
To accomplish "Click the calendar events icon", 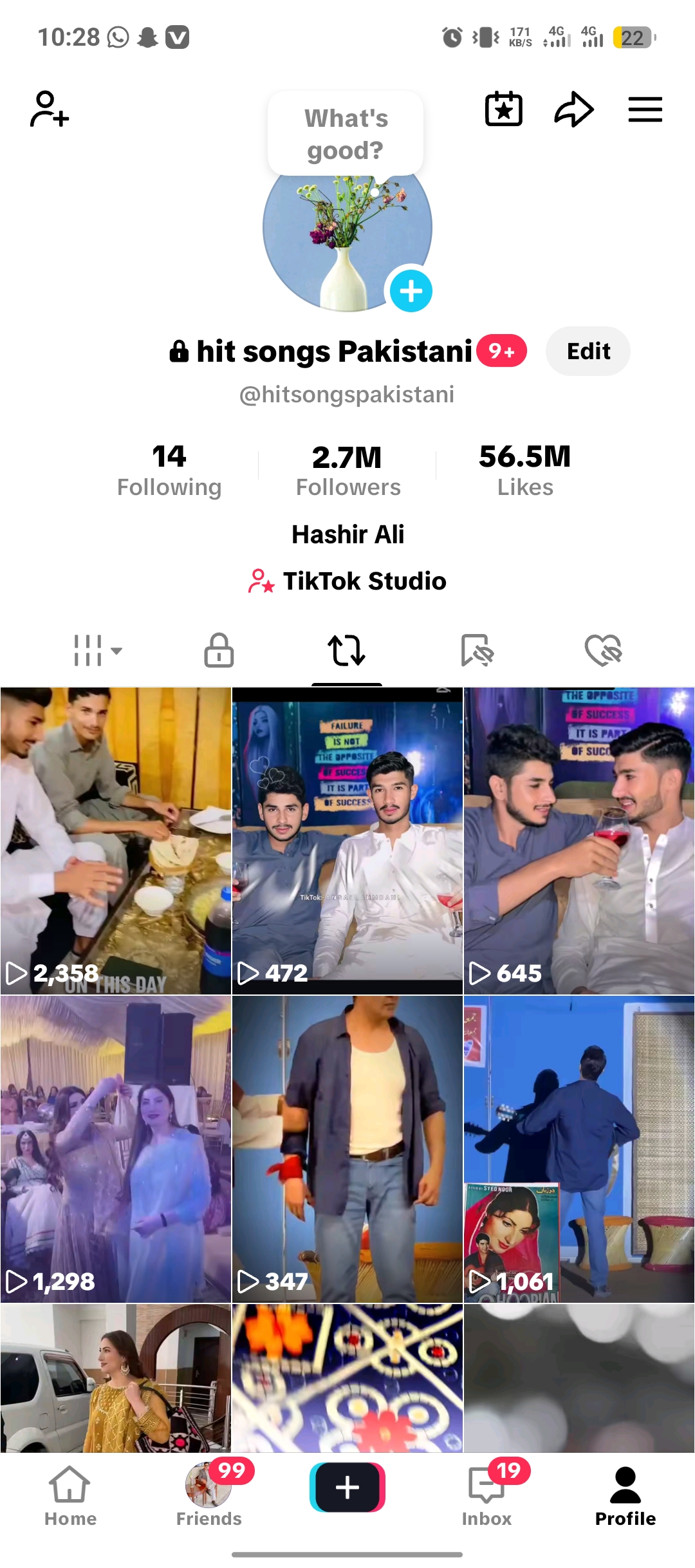I will click(x=504, y=109).
